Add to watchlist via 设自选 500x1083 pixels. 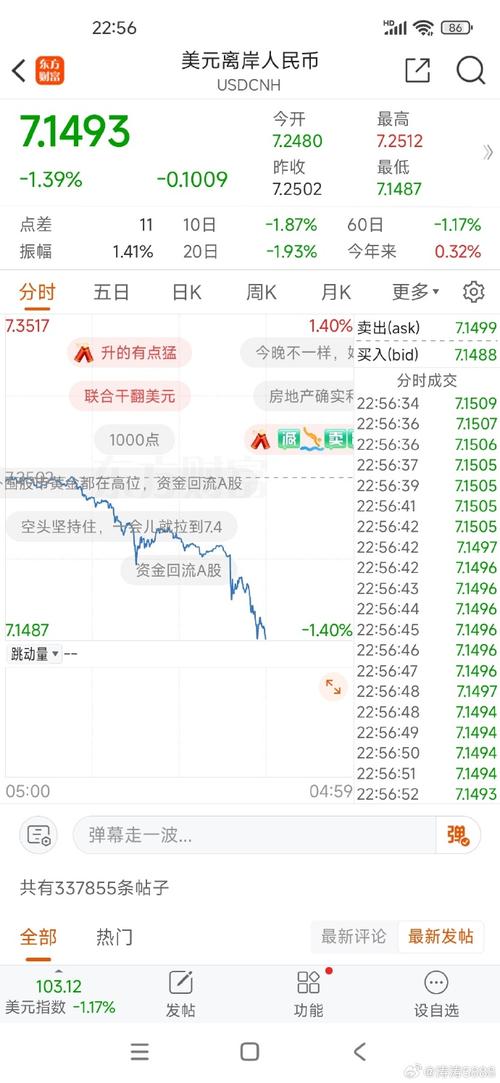436,994
